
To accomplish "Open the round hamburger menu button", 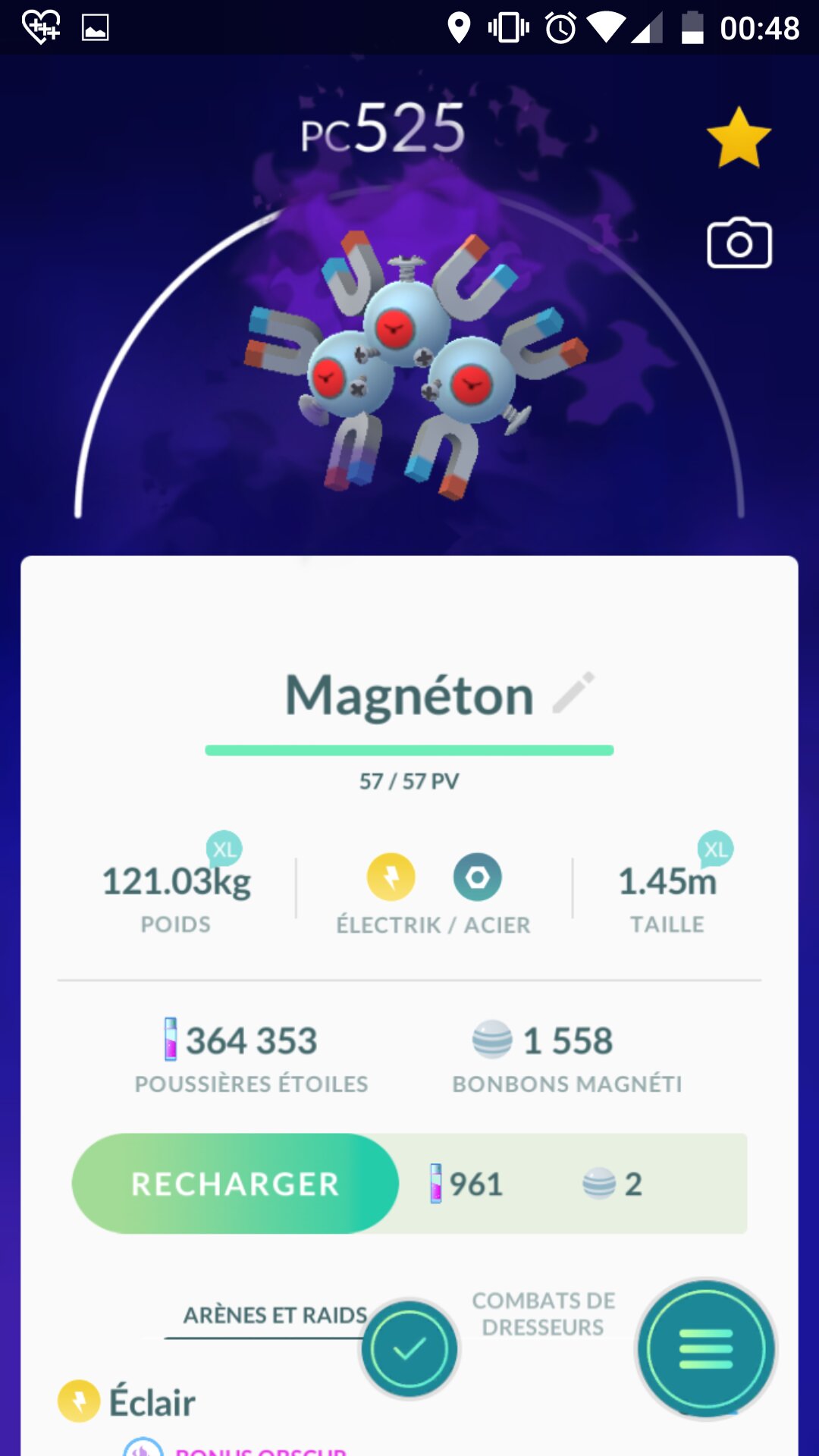I will pos(706,1349).
